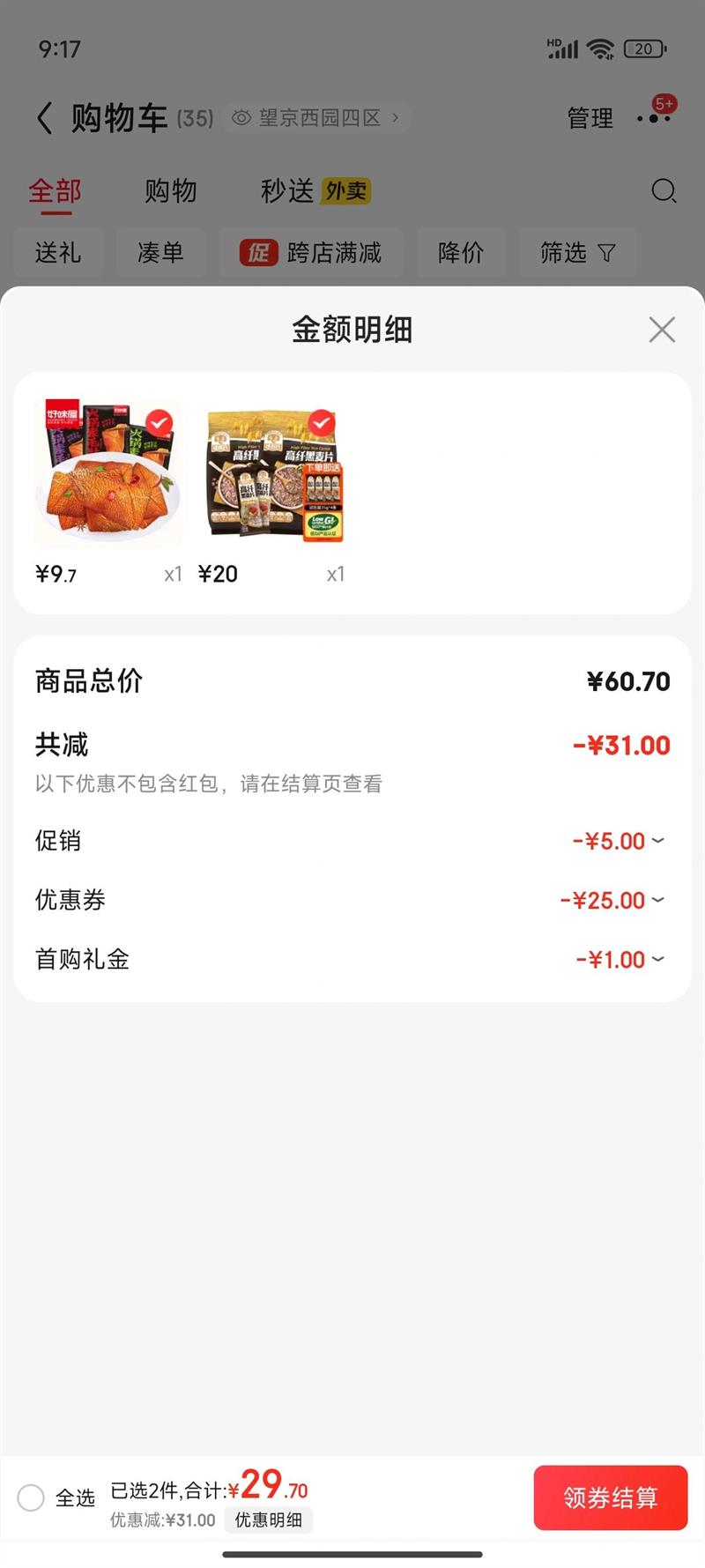705x1568 pixels.
Task: Select the 跨店满减 filter chip
Action: (x=310, y=253)
